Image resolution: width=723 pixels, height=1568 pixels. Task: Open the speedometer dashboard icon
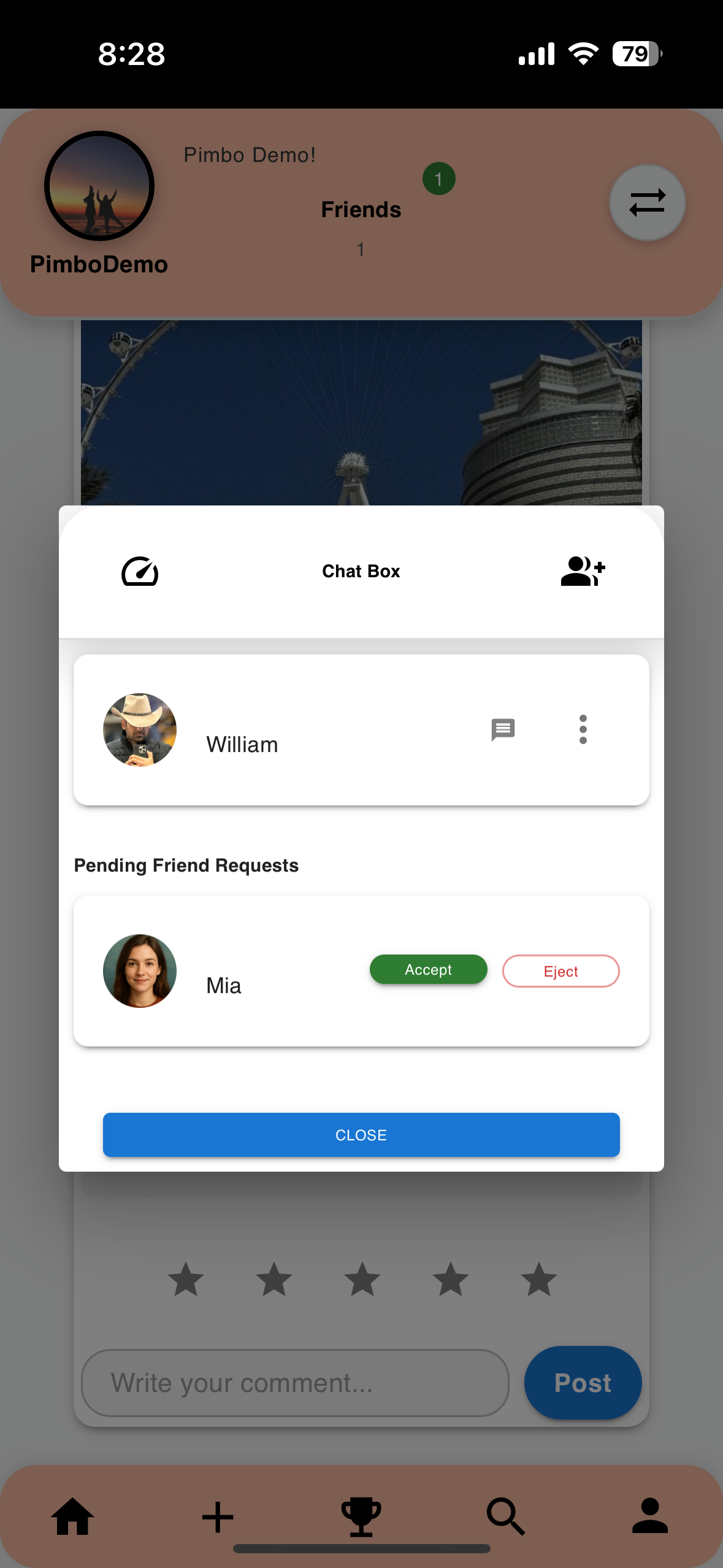pos(140,571)
